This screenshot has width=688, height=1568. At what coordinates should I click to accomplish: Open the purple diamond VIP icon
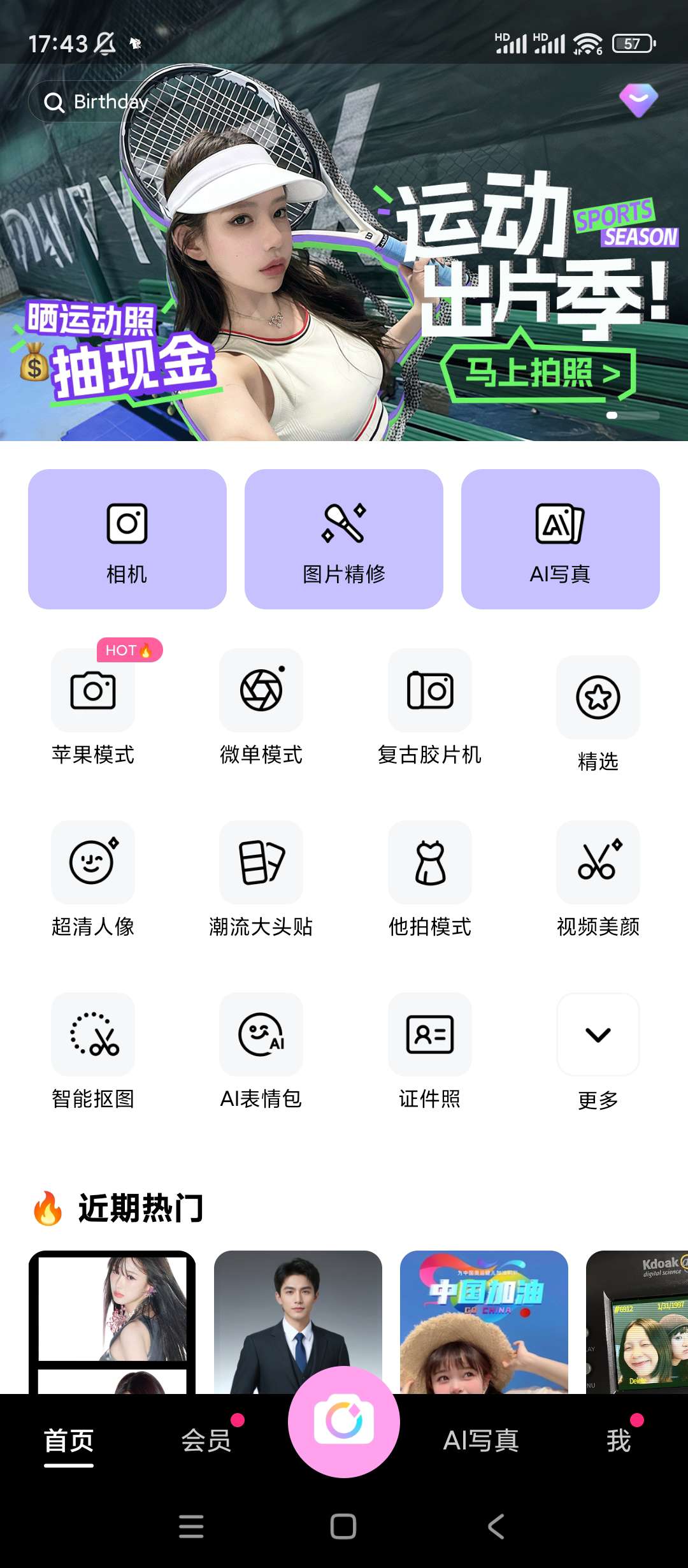638,100
